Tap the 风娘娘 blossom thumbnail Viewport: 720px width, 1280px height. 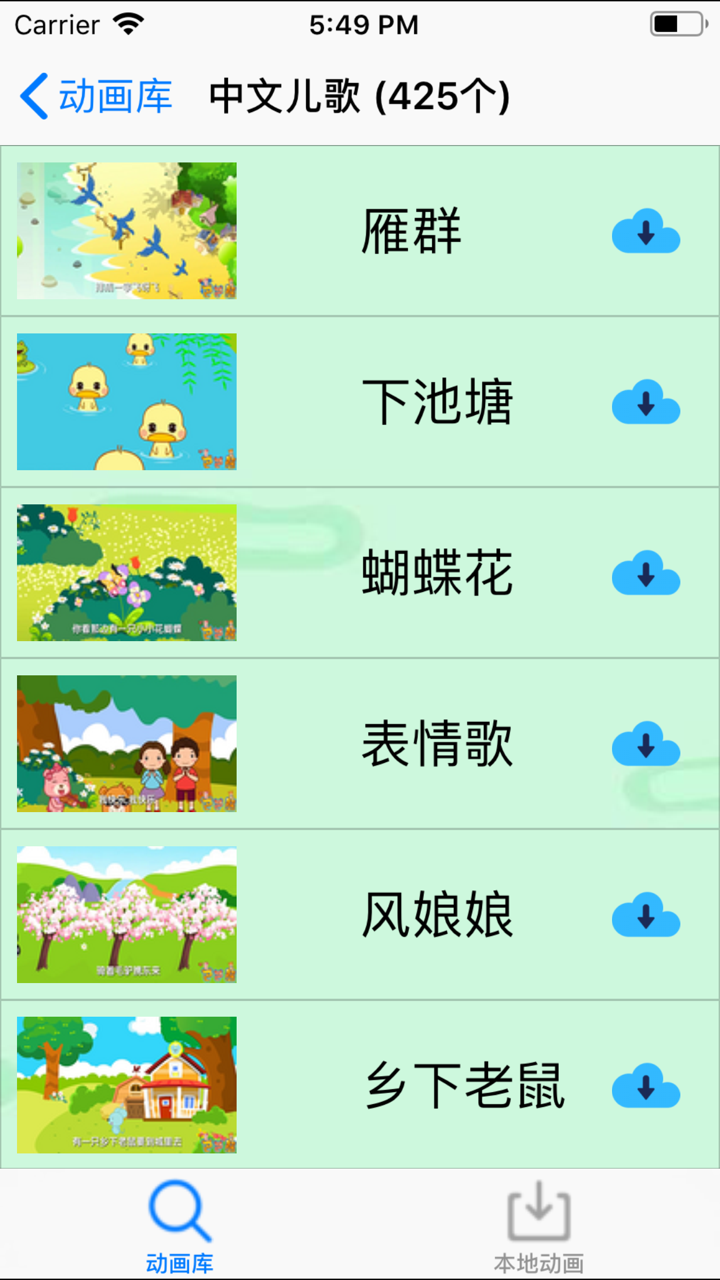(127, 914)
